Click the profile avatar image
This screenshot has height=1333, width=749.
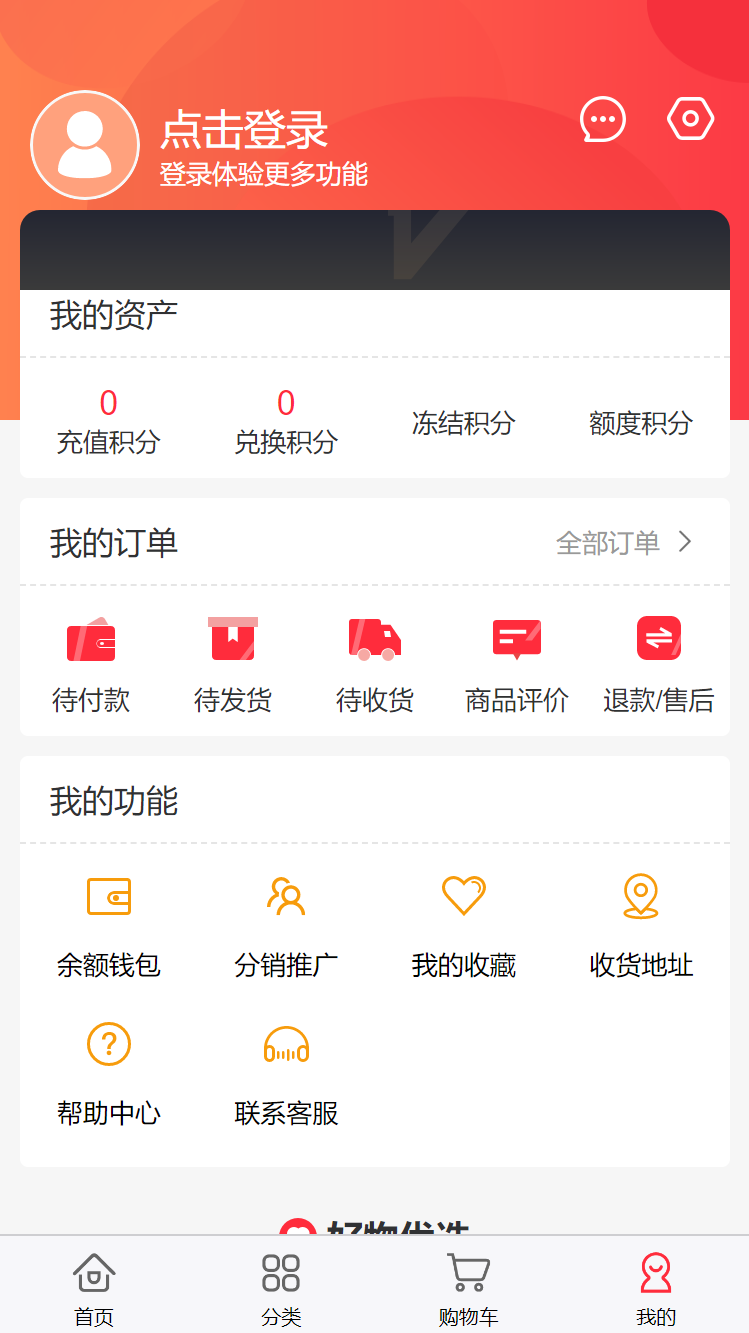[x=85, y=144]
